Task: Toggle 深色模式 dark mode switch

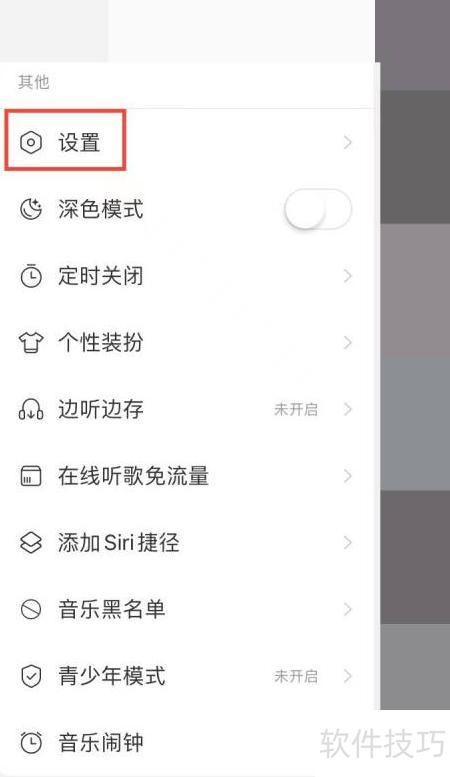Action: tap(318, 209)
